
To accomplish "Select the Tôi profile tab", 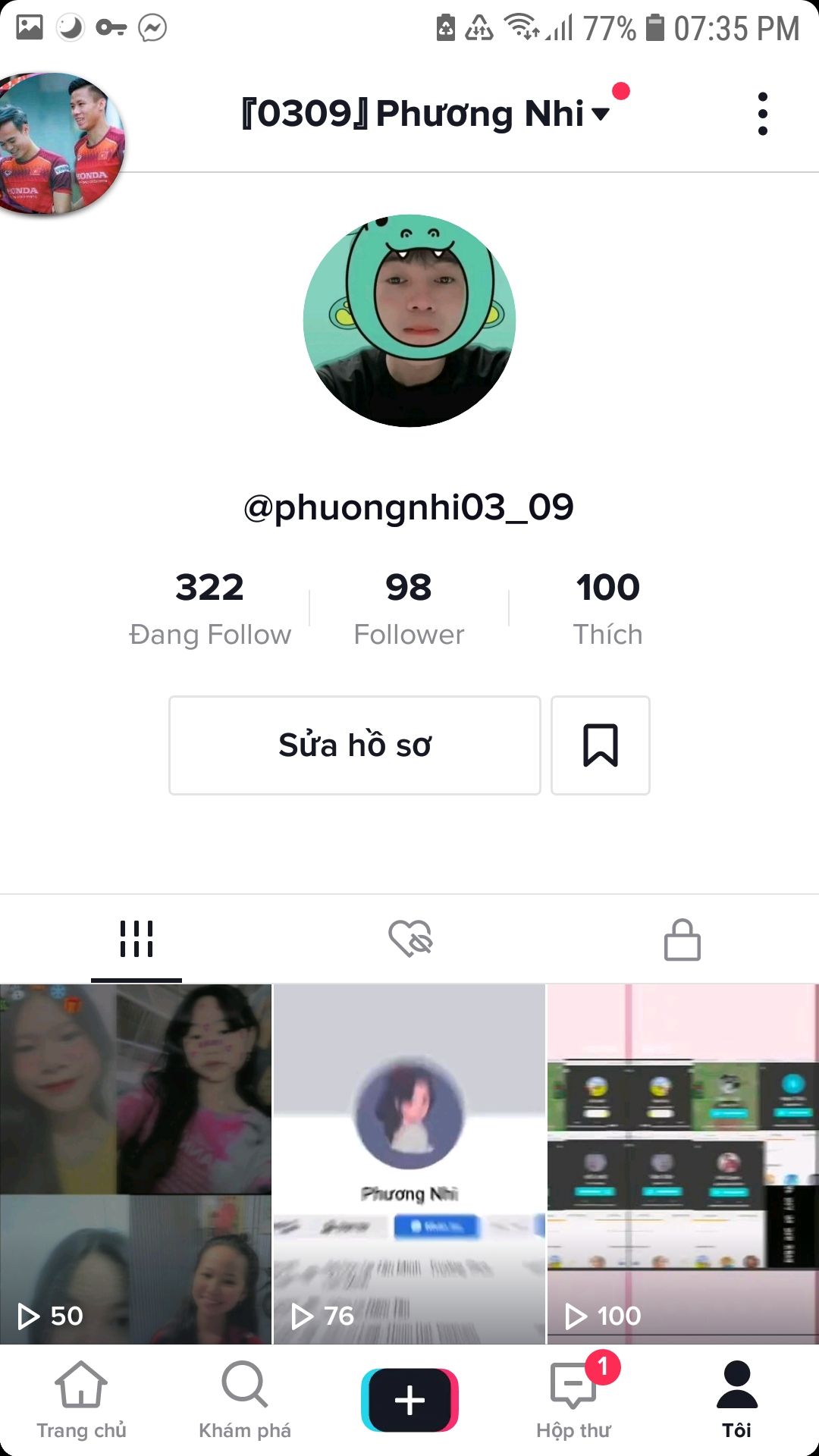I will (x=736, y=1400).
